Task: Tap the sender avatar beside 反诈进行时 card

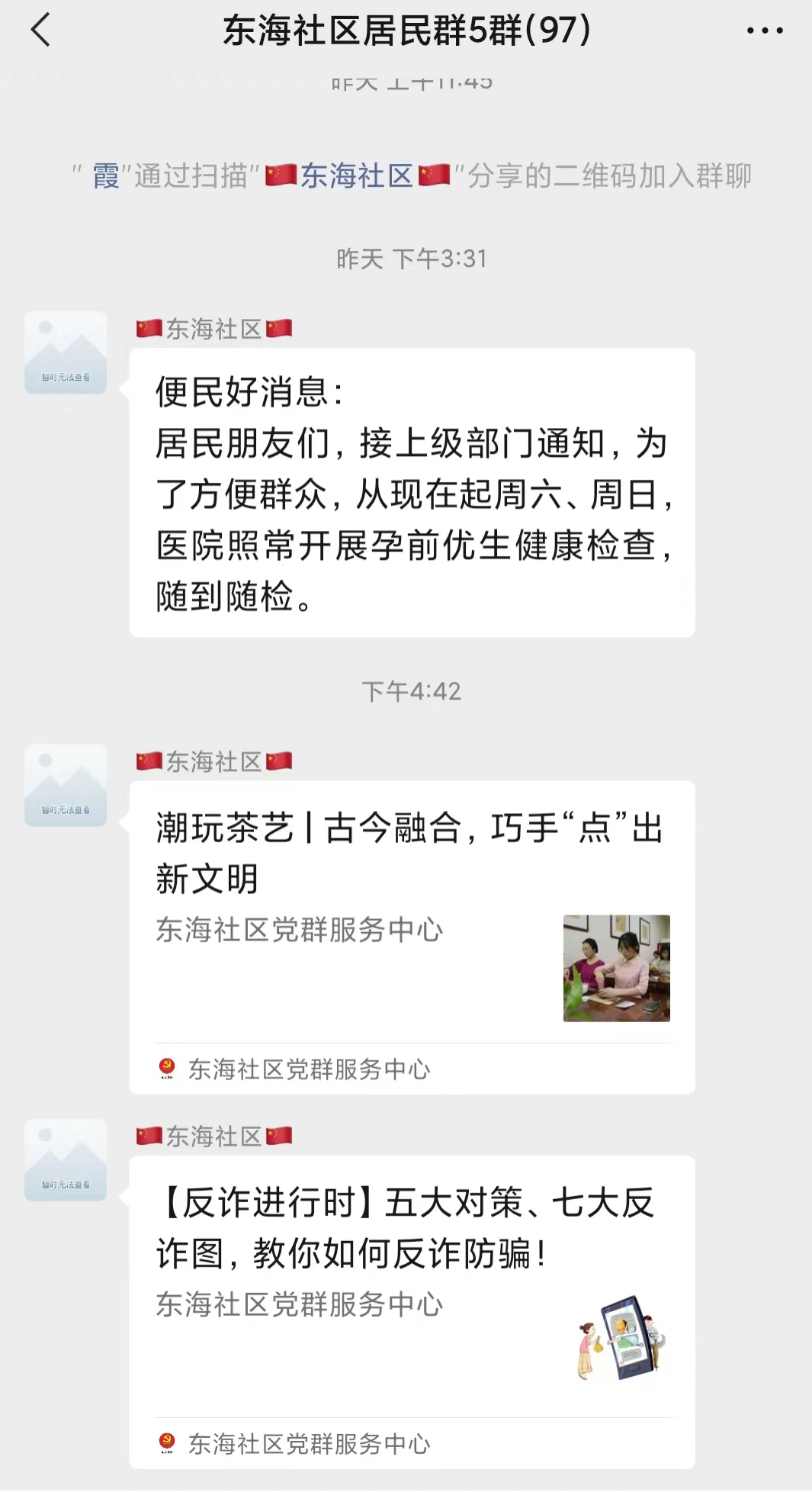Action: 66,1159
